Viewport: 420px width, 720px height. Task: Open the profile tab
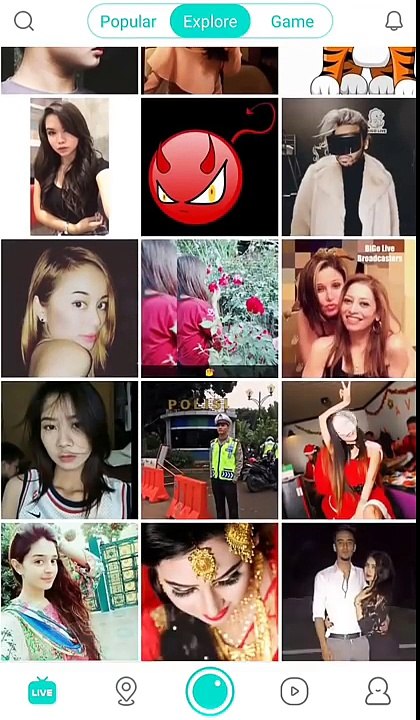[378, 691]
